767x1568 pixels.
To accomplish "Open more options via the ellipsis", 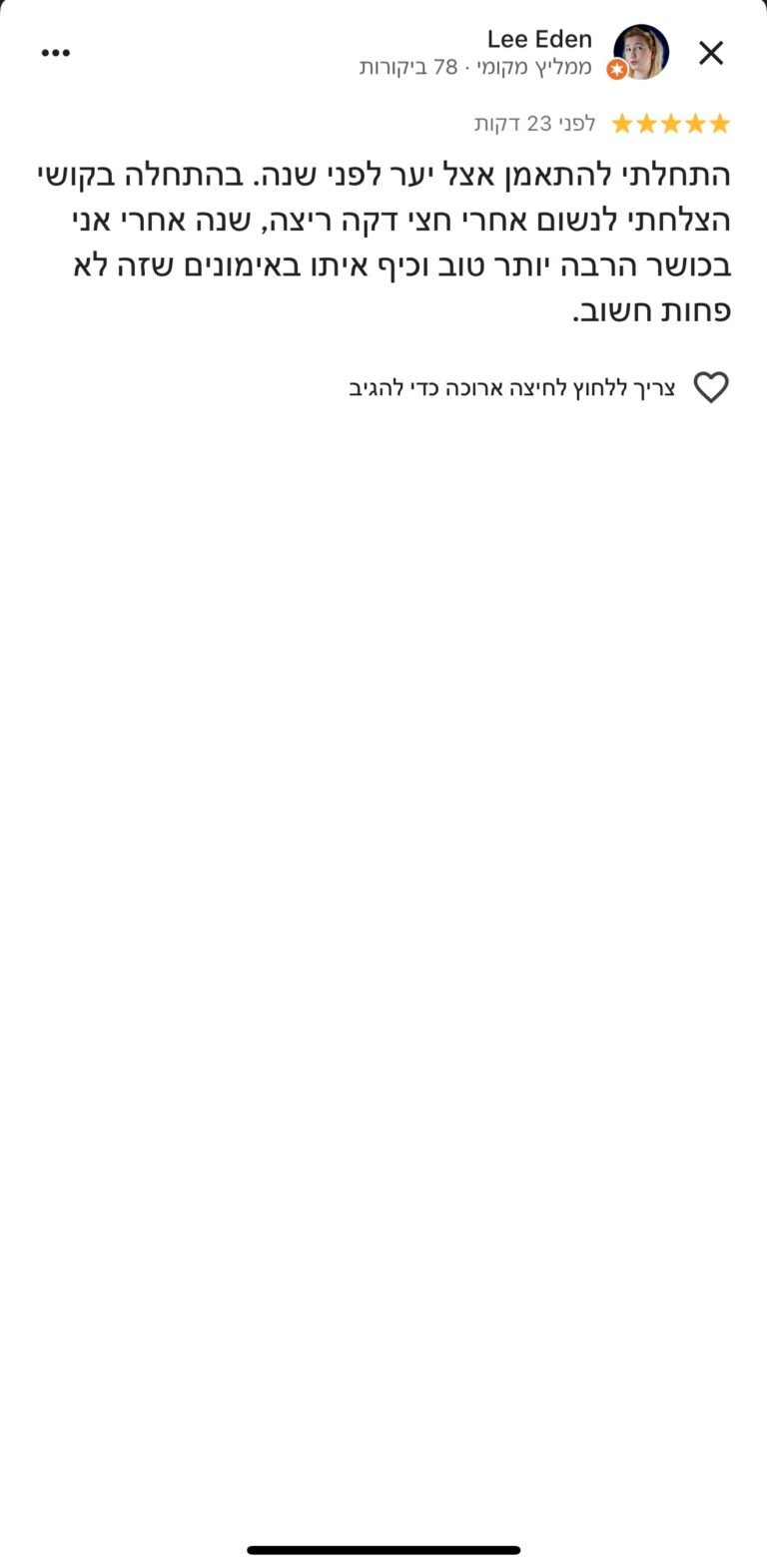I will [x=55, y=52].
